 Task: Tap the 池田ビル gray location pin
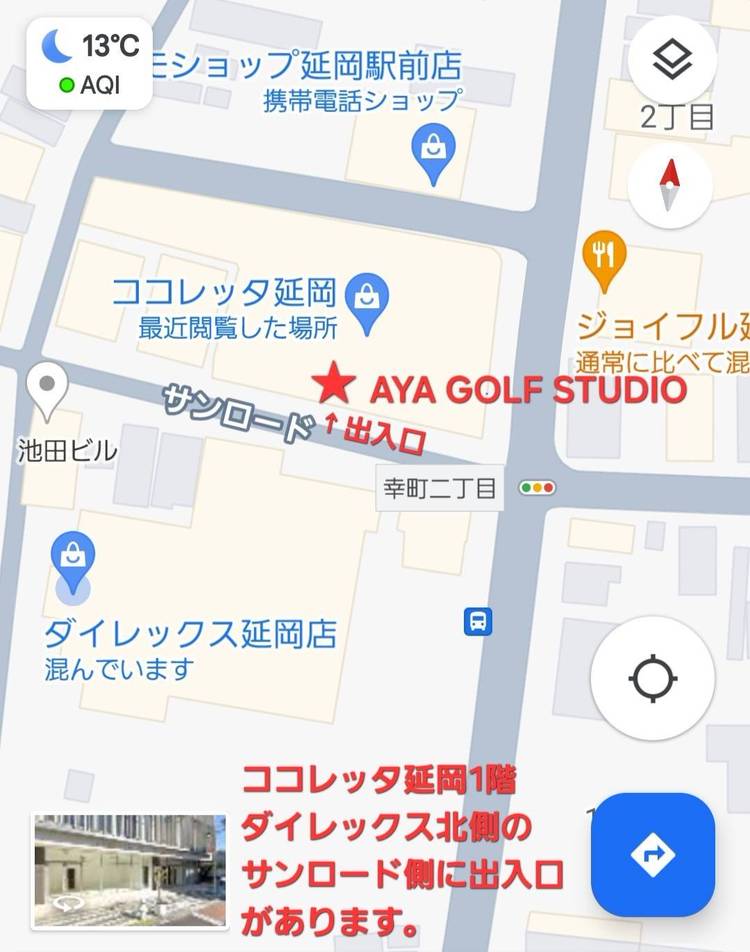pos(46,388)
